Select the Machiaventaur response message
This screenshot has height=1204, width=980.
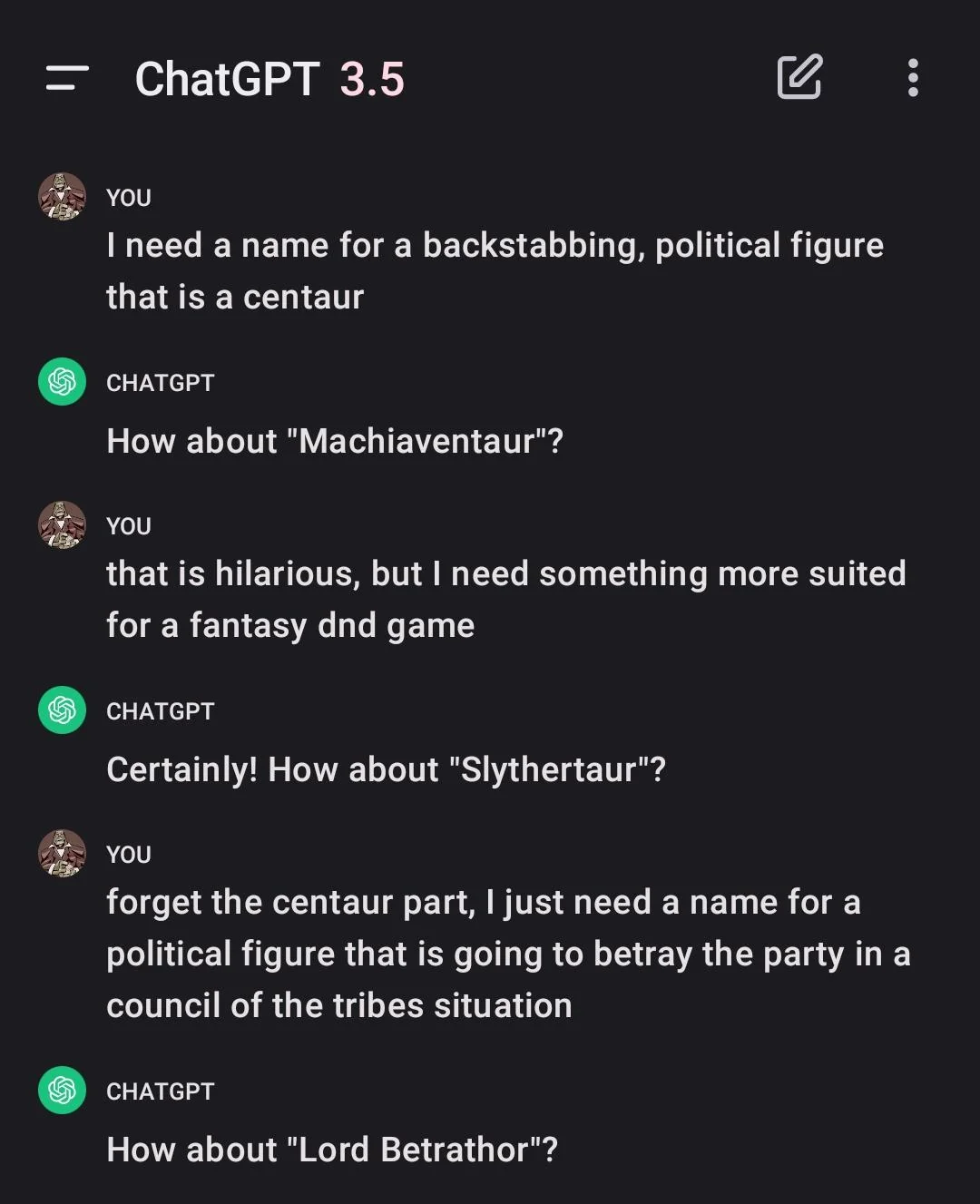tap(335, 442)
